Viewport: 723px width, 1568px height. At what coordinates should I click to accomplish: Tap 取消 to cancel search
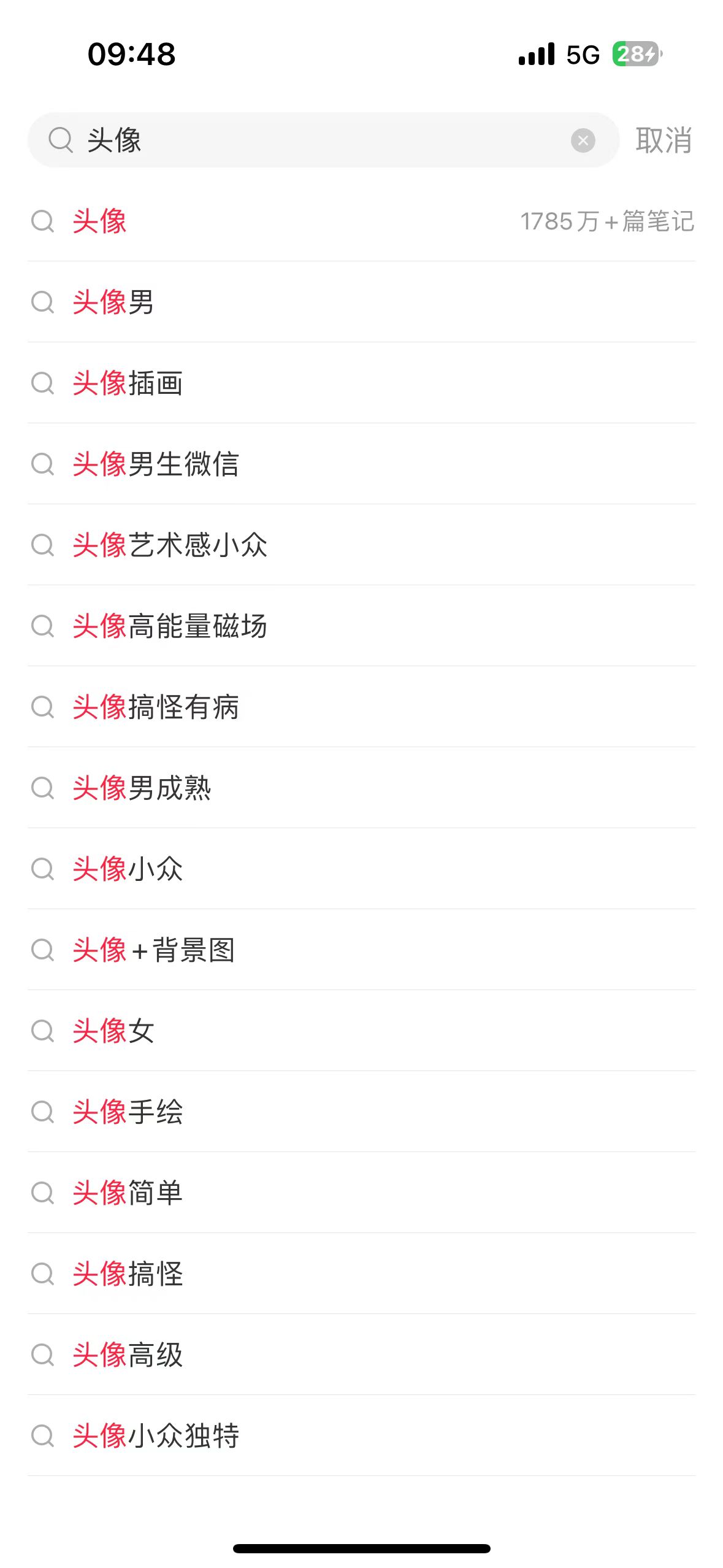point(664,140)
